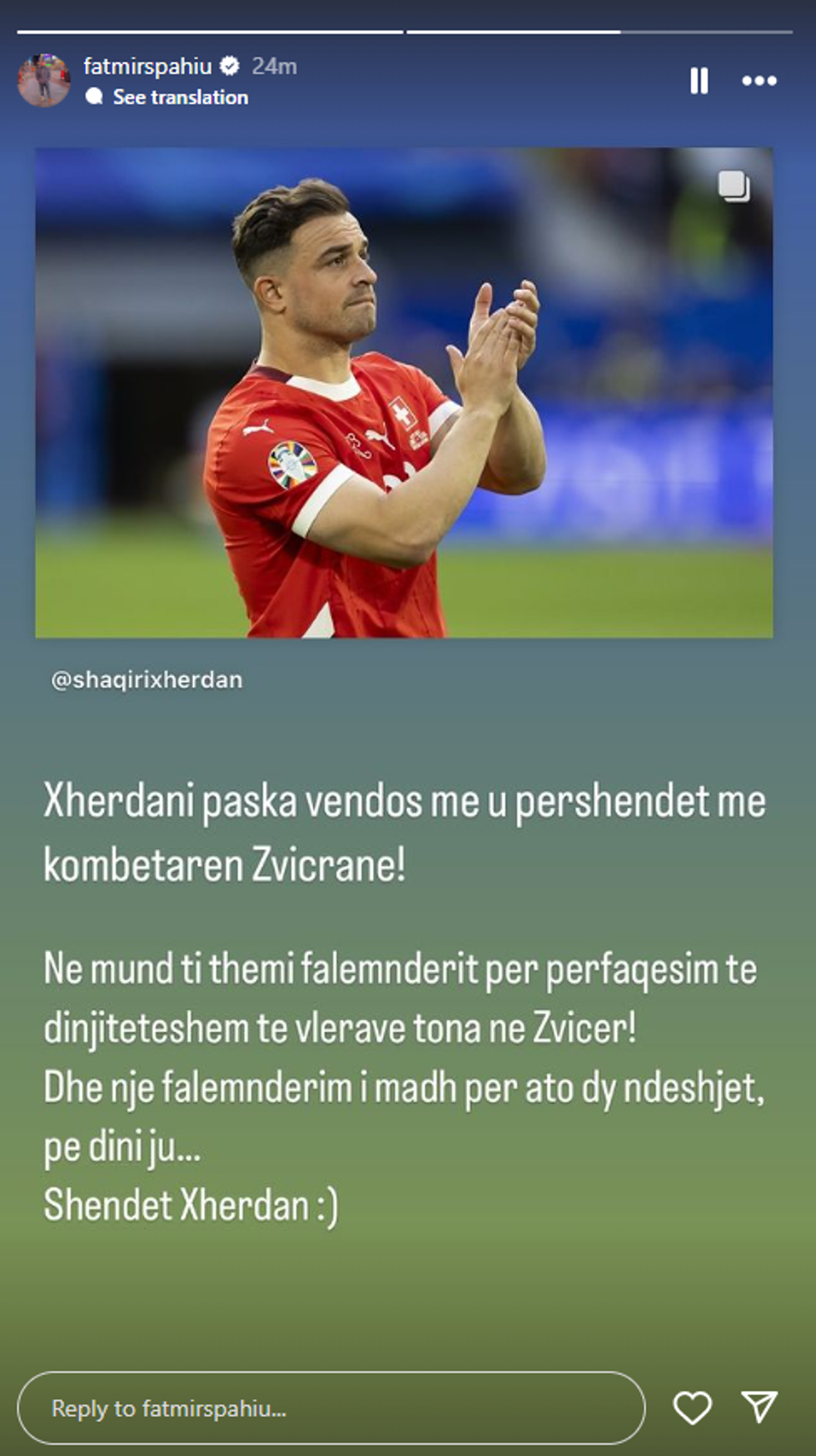This screenshot has width=816, height=1456.
Task: Tap the Reply to fatmirspahiu field
Action: click(331, 1408)
